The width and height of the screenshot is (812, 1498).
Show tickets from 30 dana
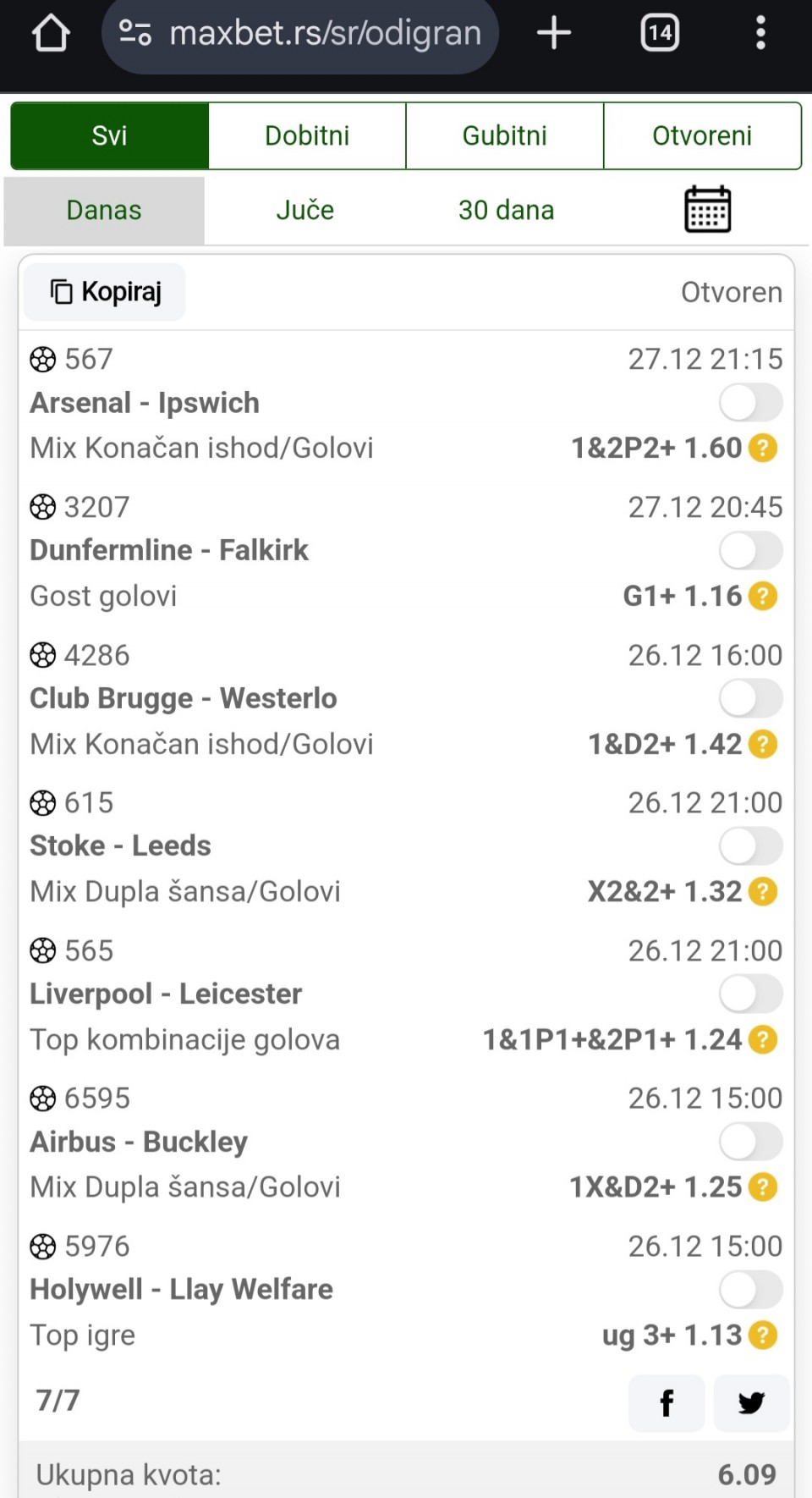pos(506,210)
